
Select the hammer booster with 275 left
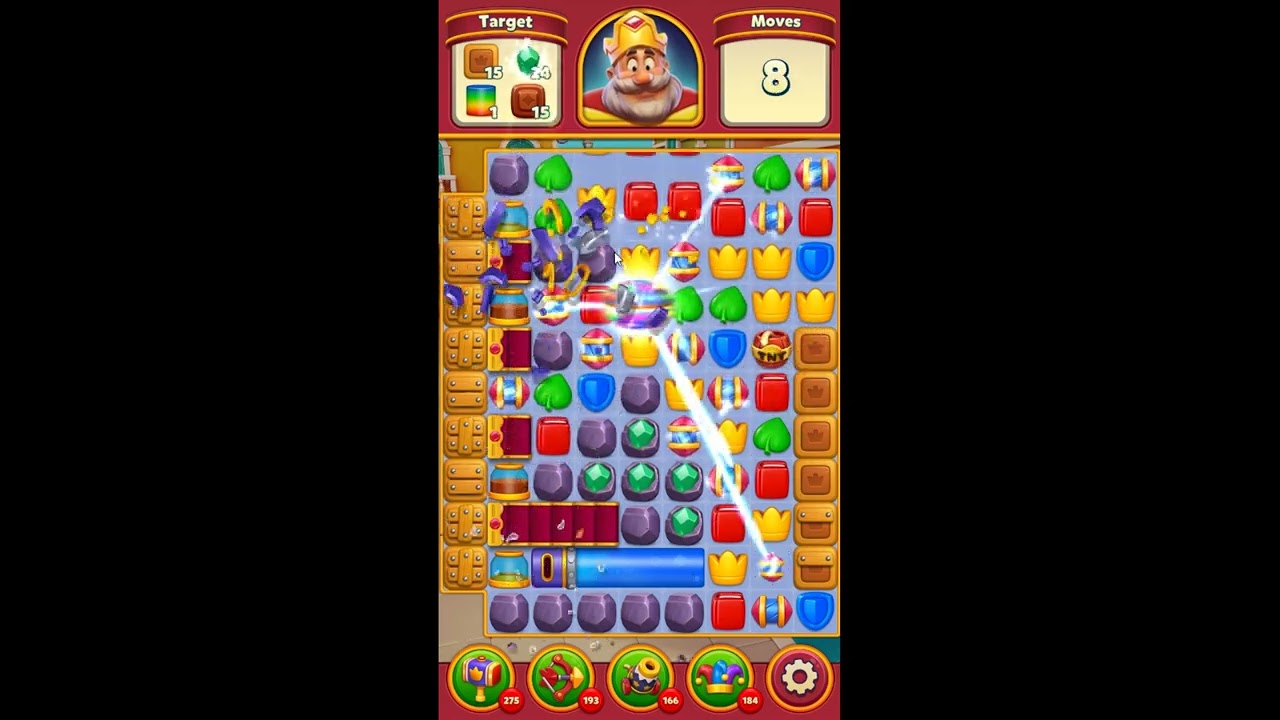pyautogui.click(x=481, y=678)
